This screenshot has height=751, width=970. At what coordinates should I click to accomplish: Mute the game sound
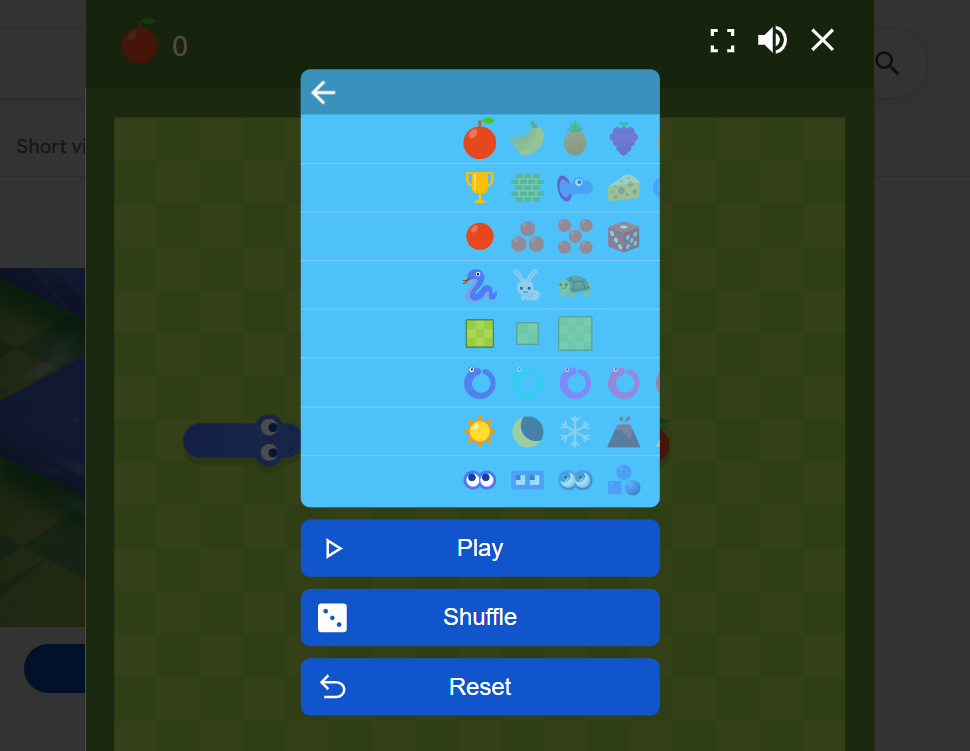click(x=772, y=41)
